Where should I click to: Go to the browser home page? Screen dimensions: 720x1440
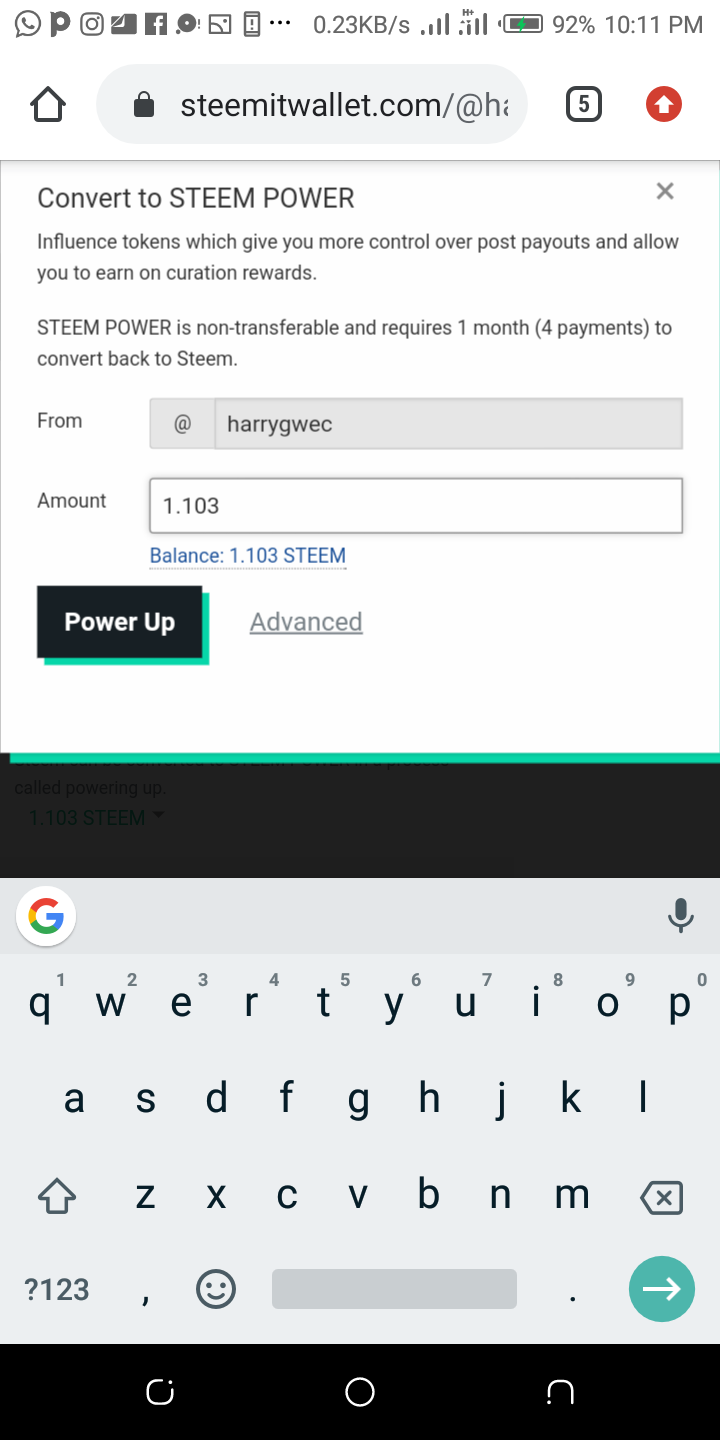coord(49,104)
